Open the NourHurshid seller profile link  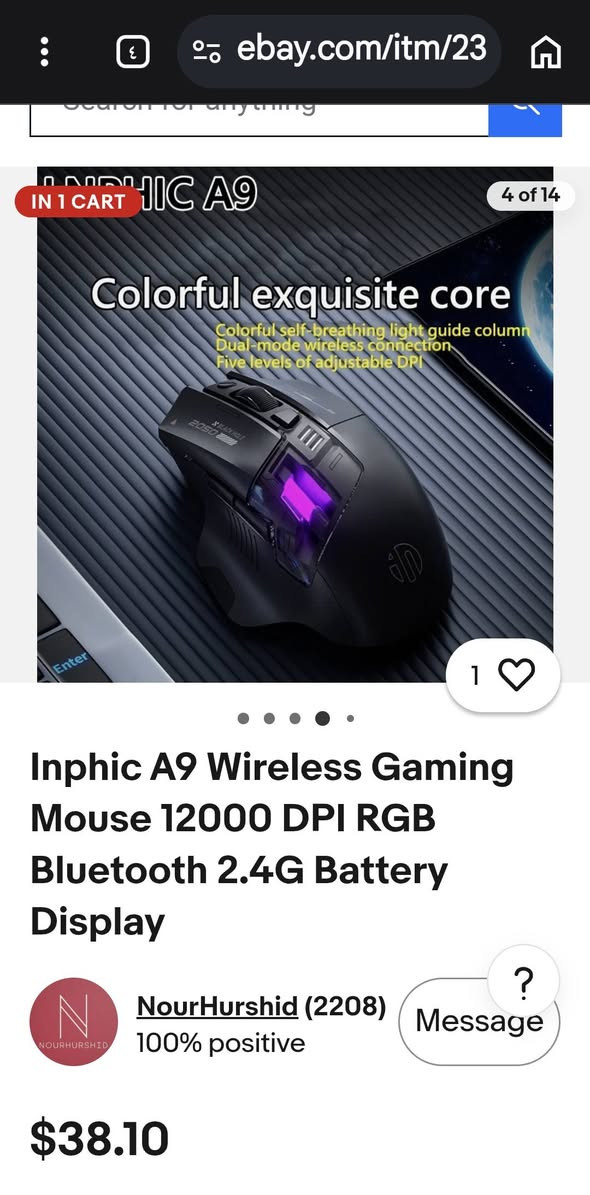216,1006
